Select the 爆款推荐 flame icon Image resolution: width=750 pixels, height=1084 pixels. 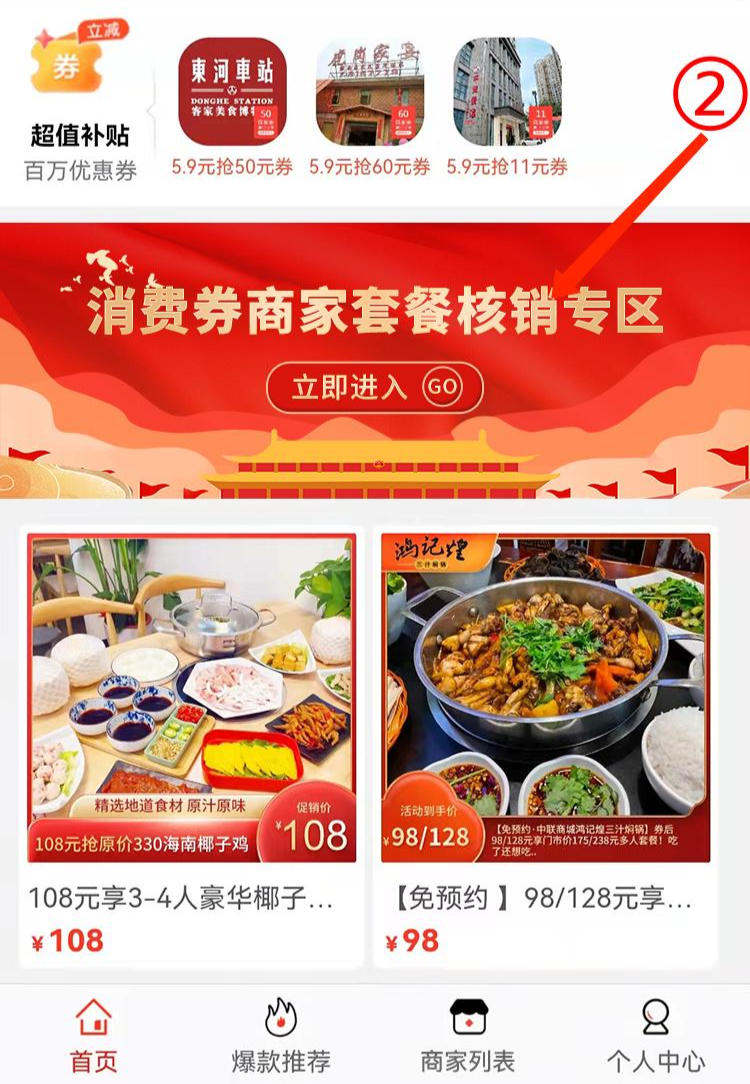coord(280,1020)
